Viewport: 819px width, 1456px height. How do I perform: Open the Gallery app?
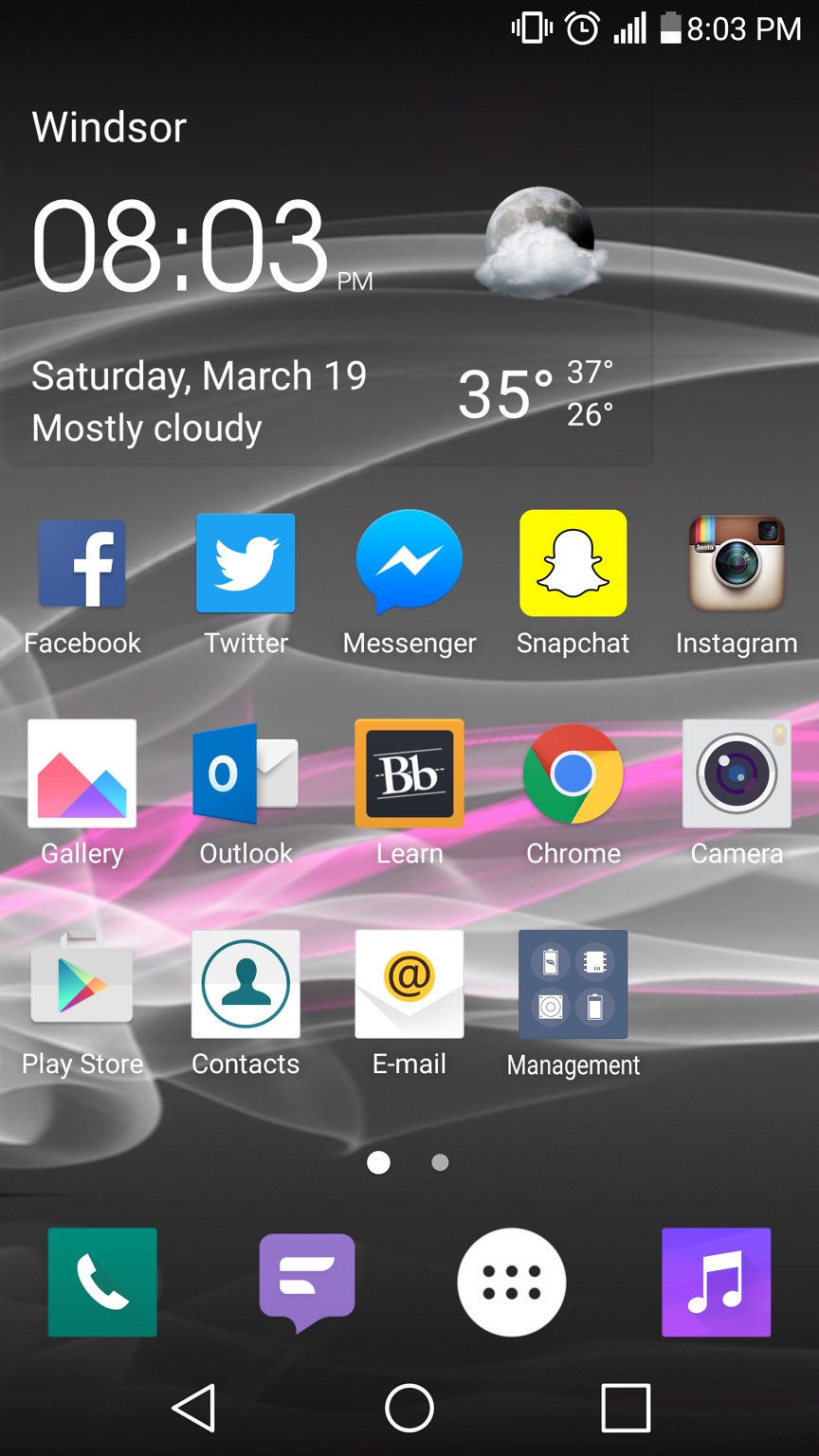(x=82, y=773)
